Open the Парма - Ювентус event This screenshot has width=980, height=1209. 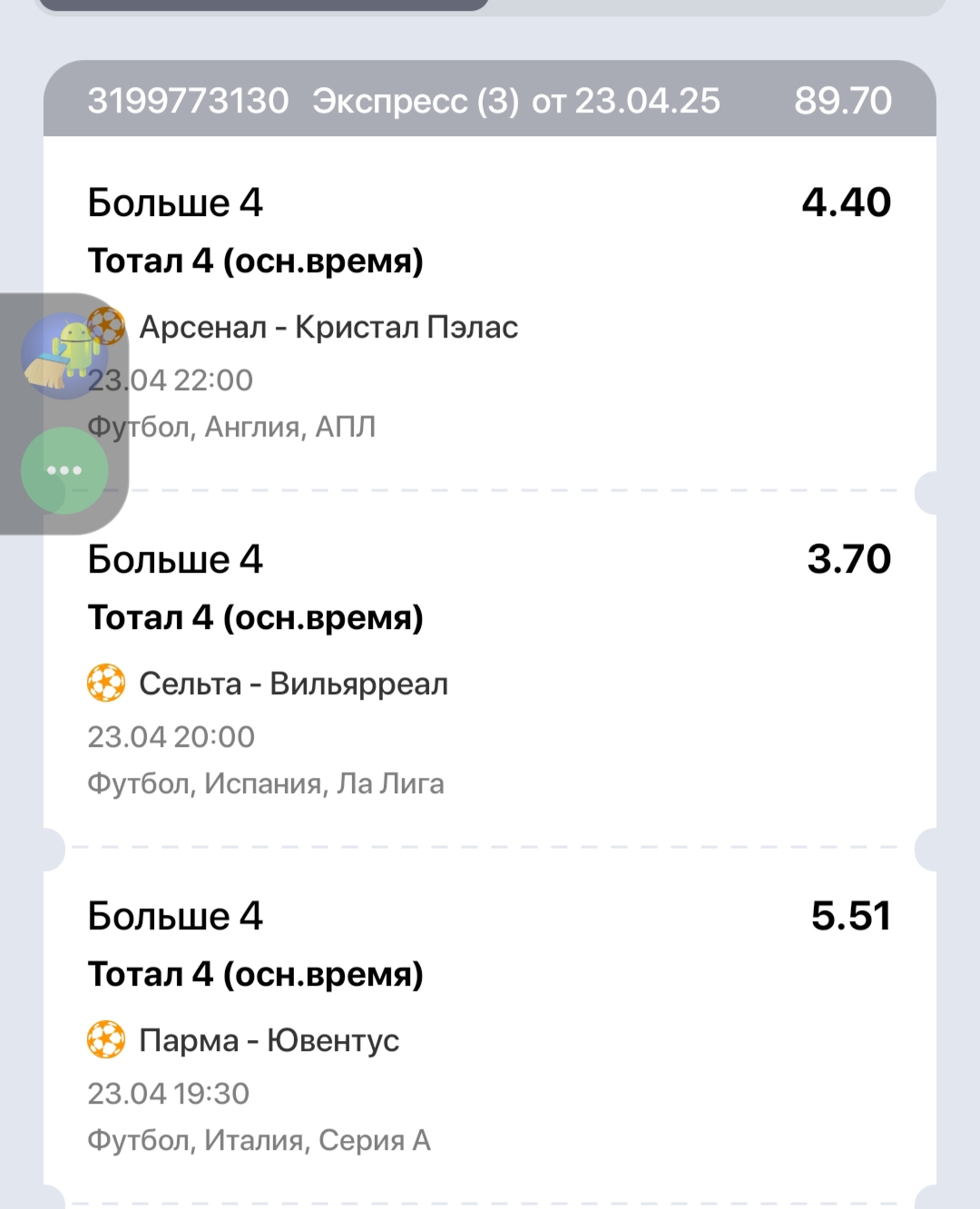[269, 1040]
